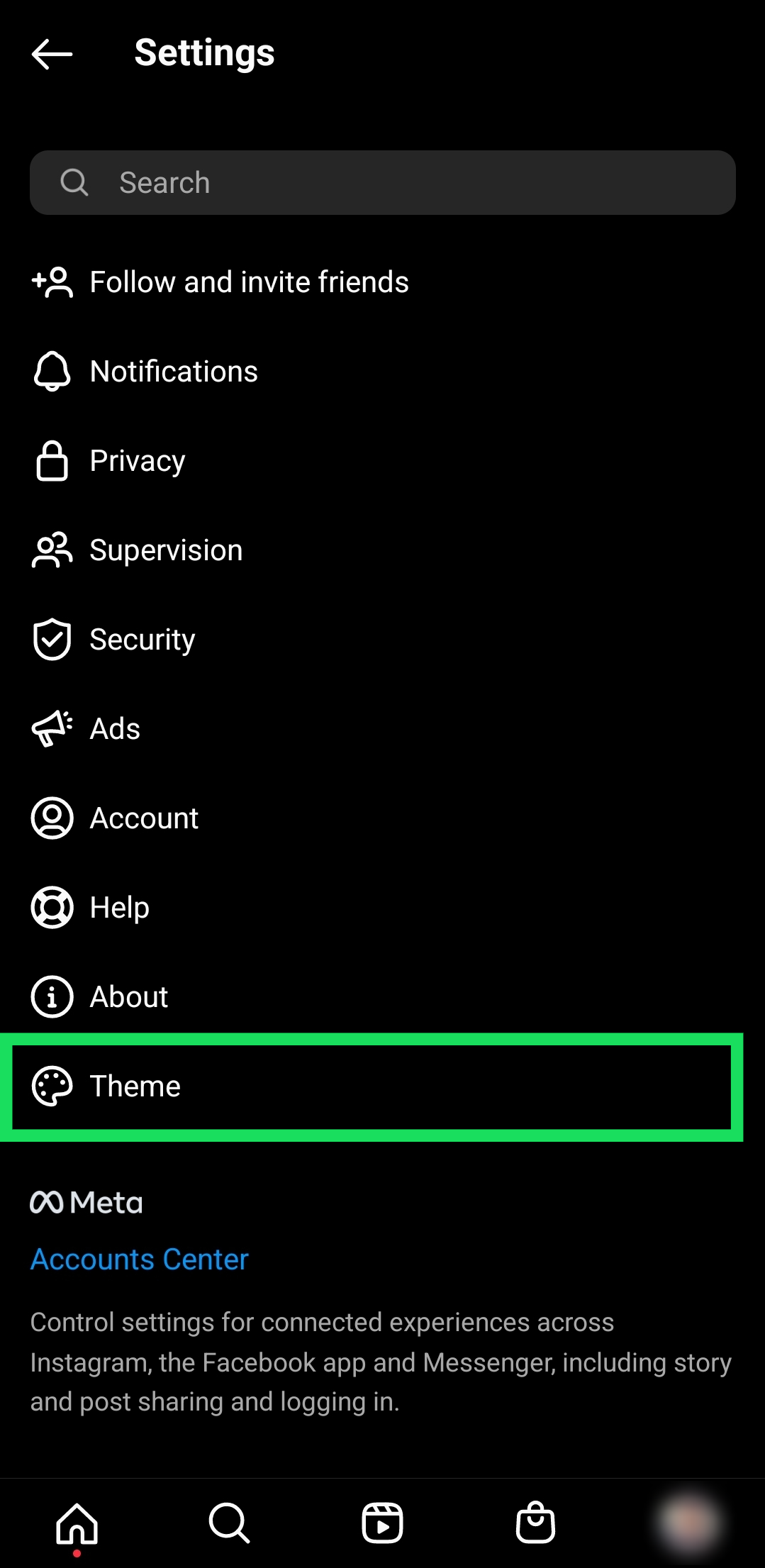Open the About section
Viewport: 765px width, 1568px height.
[128, 997]
